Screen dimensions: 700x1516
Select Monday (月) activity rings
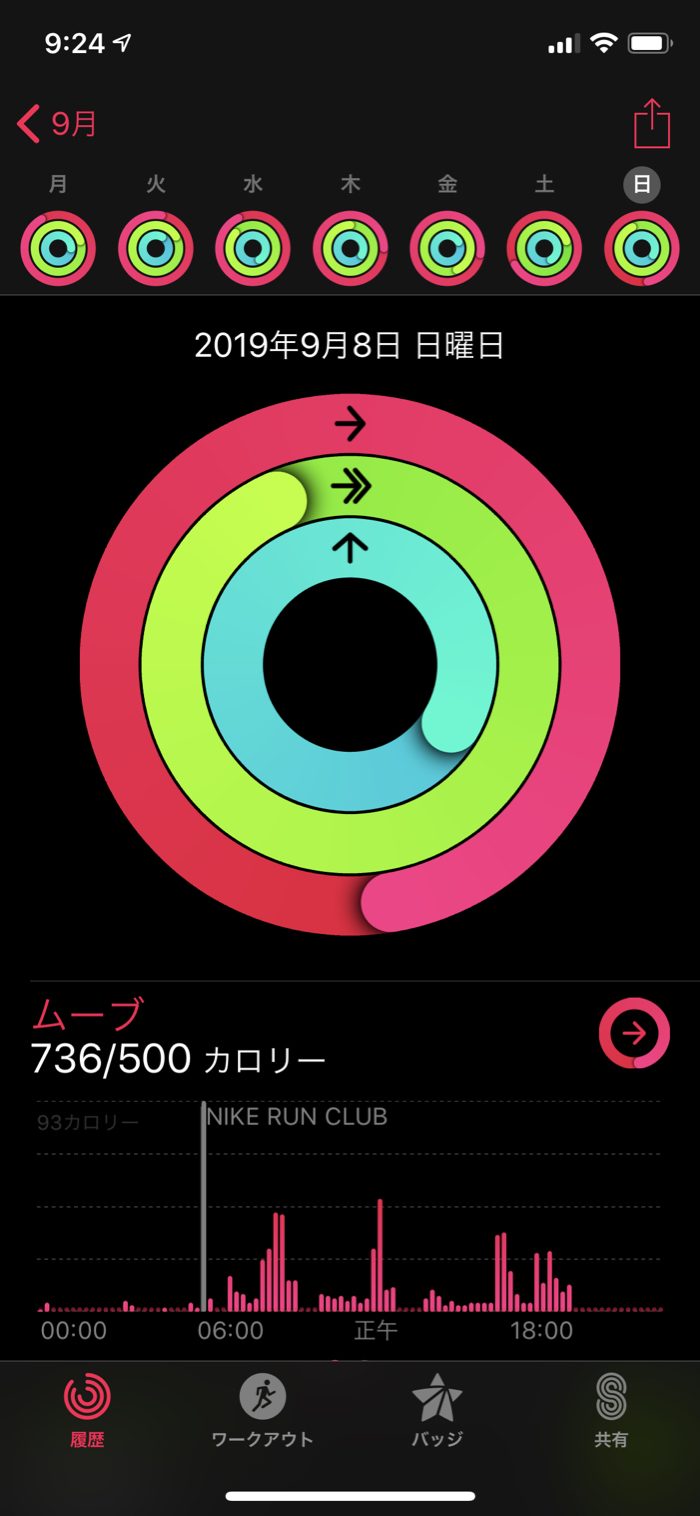[x=58, y=249]
